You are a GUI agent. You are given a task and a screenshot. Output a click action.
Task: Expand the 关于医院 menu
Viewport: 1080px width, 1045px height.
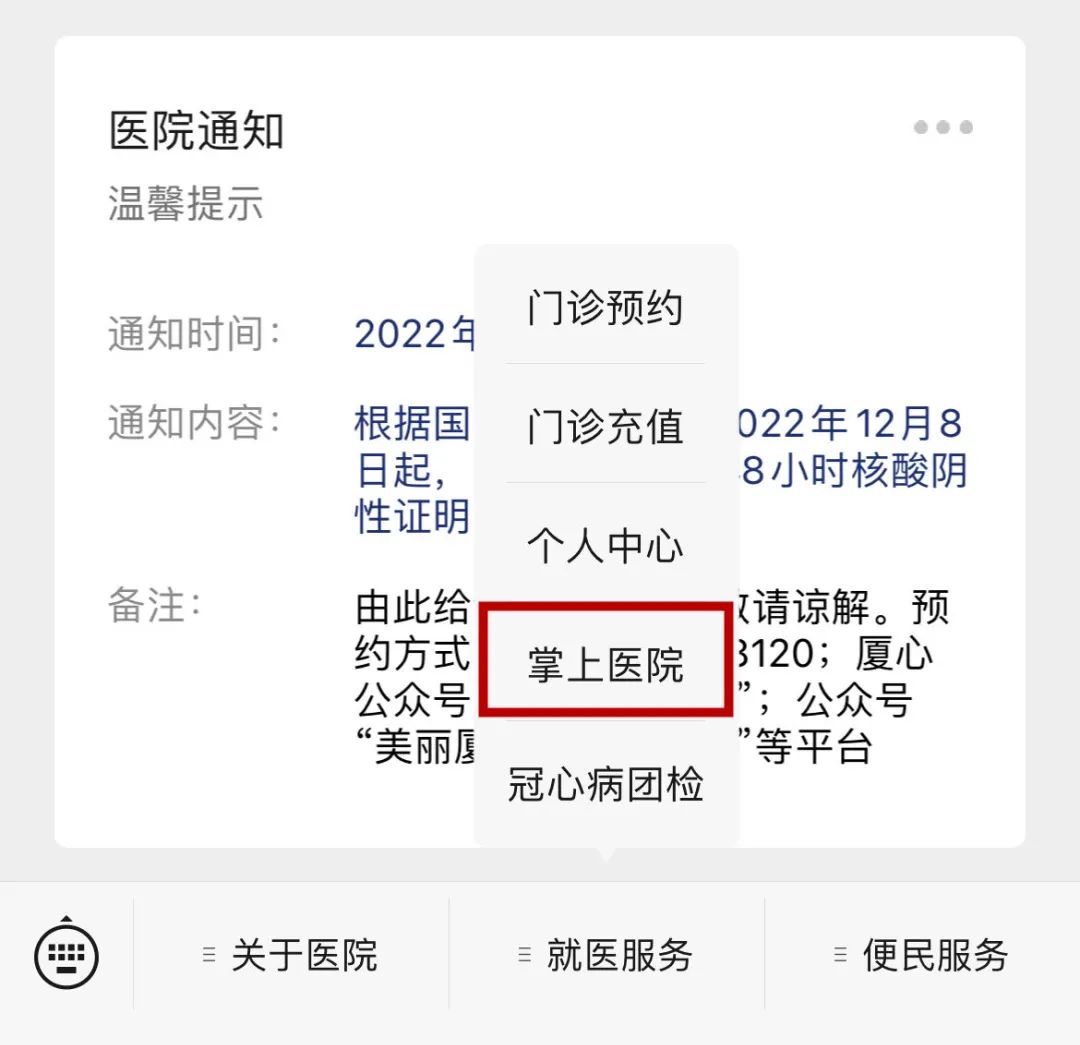point(291,955)
